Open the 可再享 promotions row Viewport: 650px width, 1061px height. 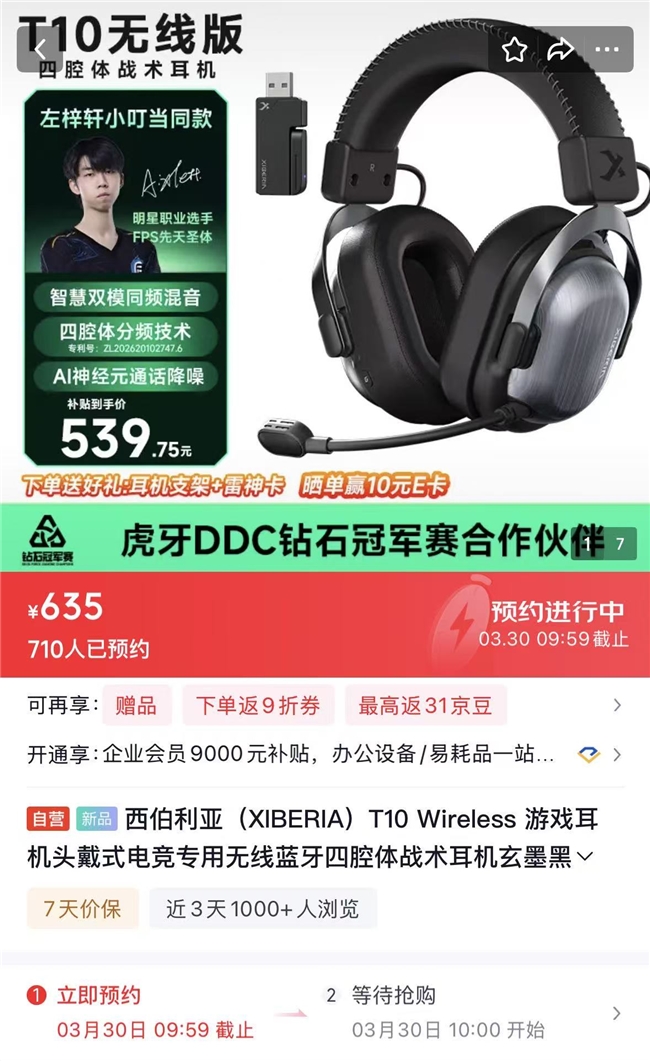tap(617, 706)
